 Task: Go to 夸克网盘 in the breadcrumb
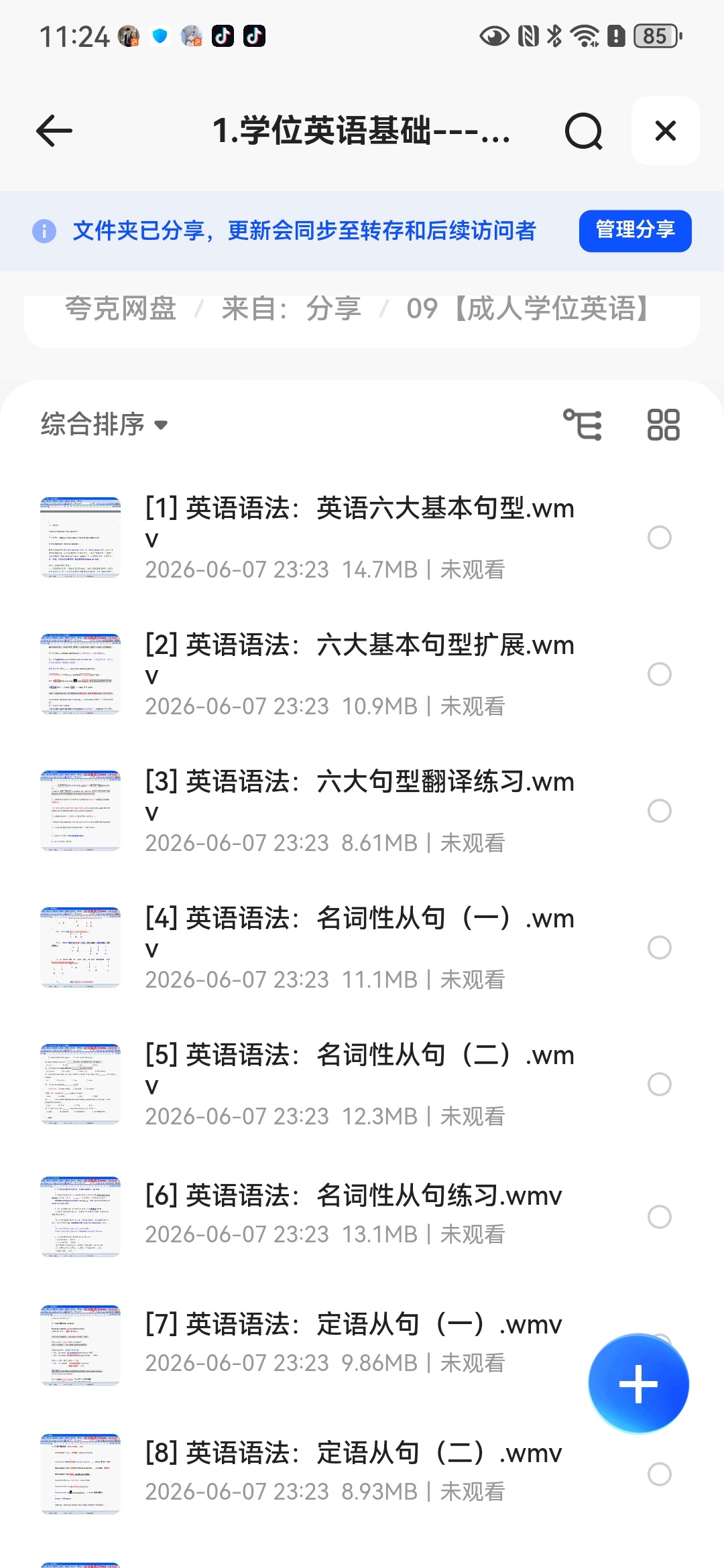tap(121, 309)
